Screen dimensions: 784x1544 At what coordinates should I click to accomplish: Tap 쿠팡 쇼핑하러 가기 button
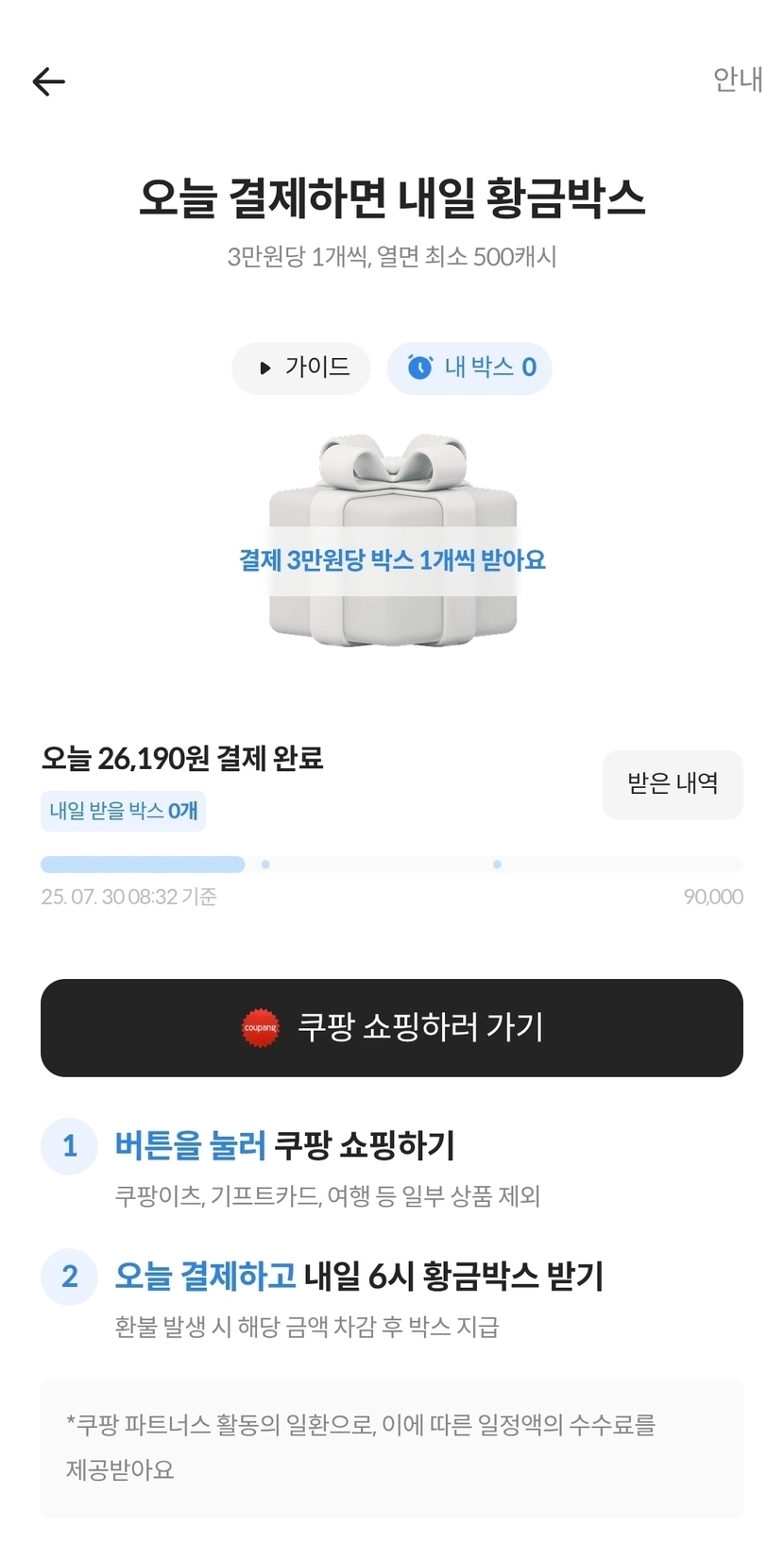point(392,1027)
